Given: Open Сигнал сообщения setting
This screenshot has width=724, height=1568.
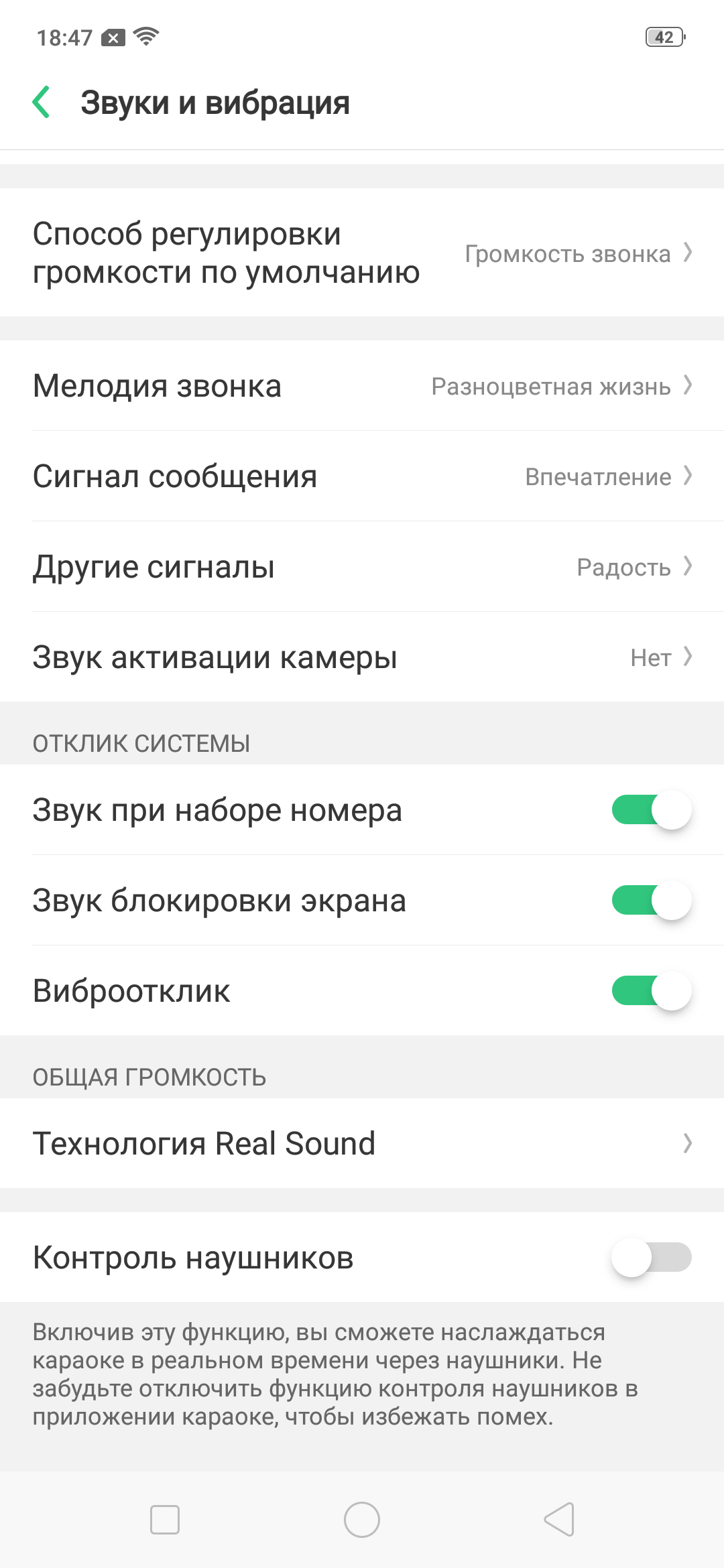Looking at the screenshot, I should tap(362, 476).
